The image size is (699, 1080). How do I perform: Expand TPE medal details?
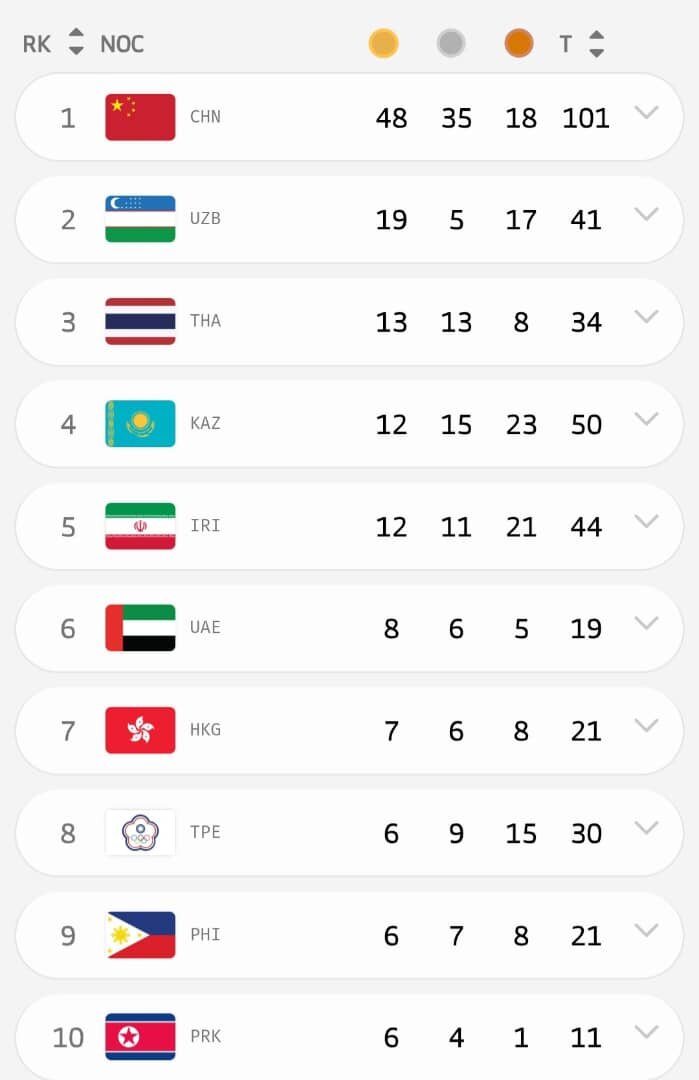(646, 828)
